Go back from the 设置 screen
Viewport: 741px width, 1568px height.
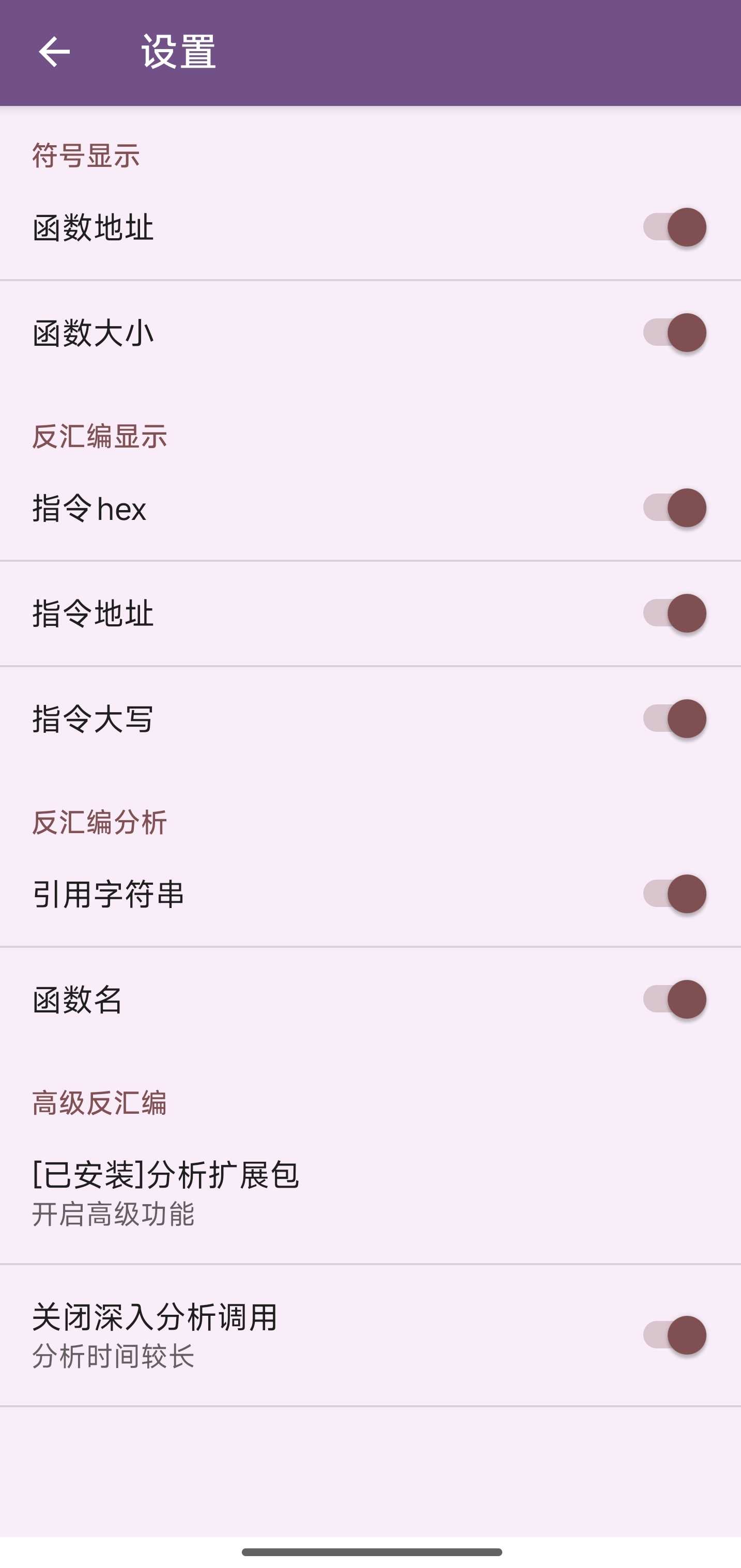pyautogui.click(x=54, y=52)
